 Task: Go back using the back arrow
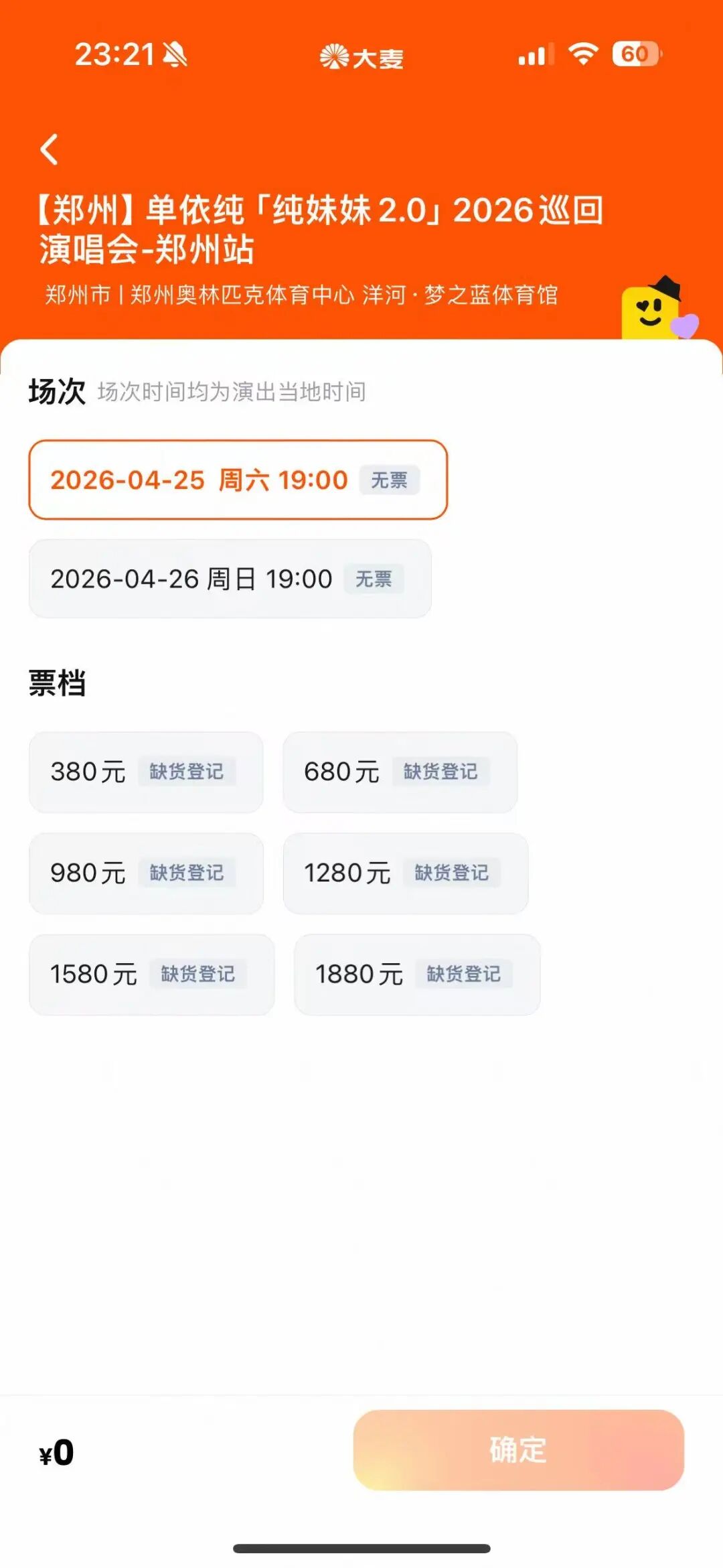[49, 150]
